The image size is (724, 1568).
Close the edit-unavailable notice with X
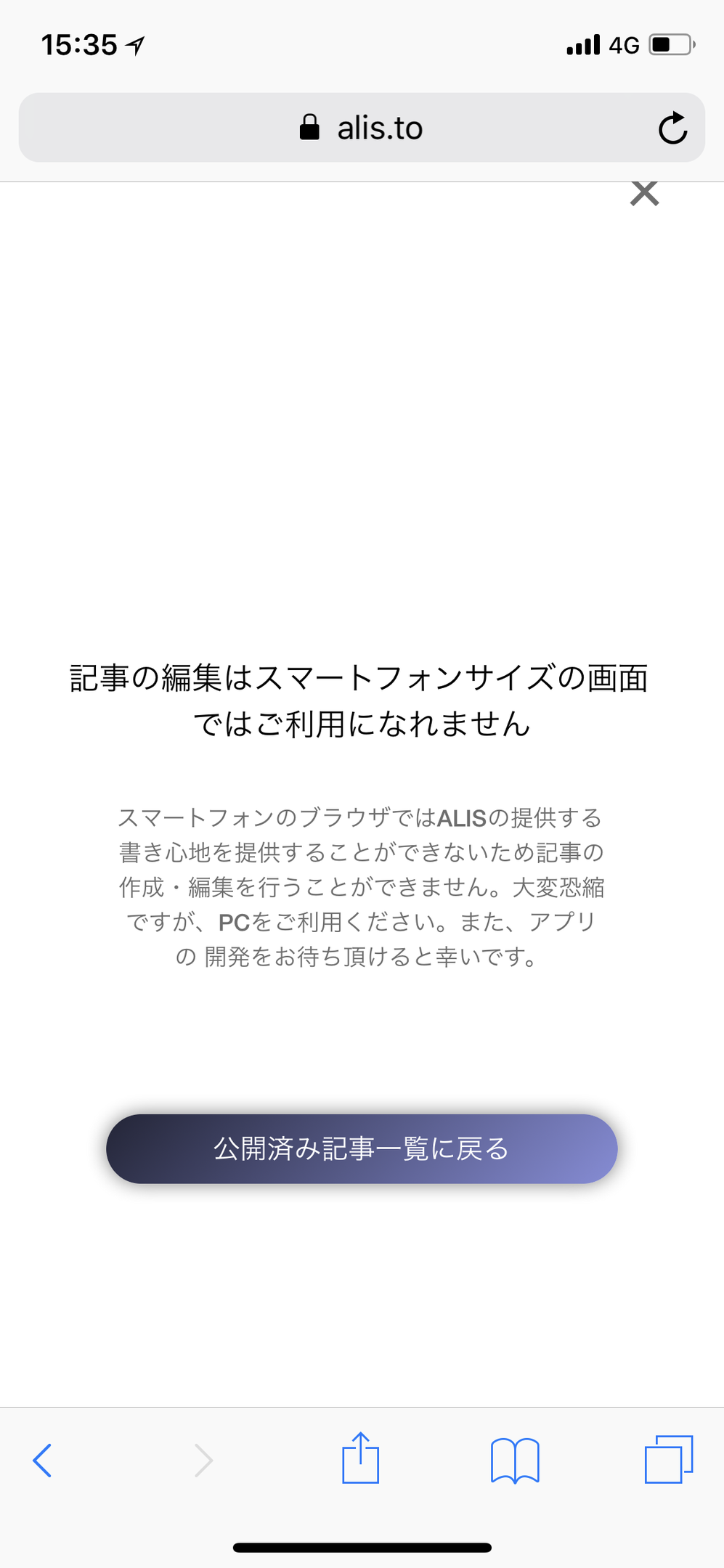tap(644, 194)
